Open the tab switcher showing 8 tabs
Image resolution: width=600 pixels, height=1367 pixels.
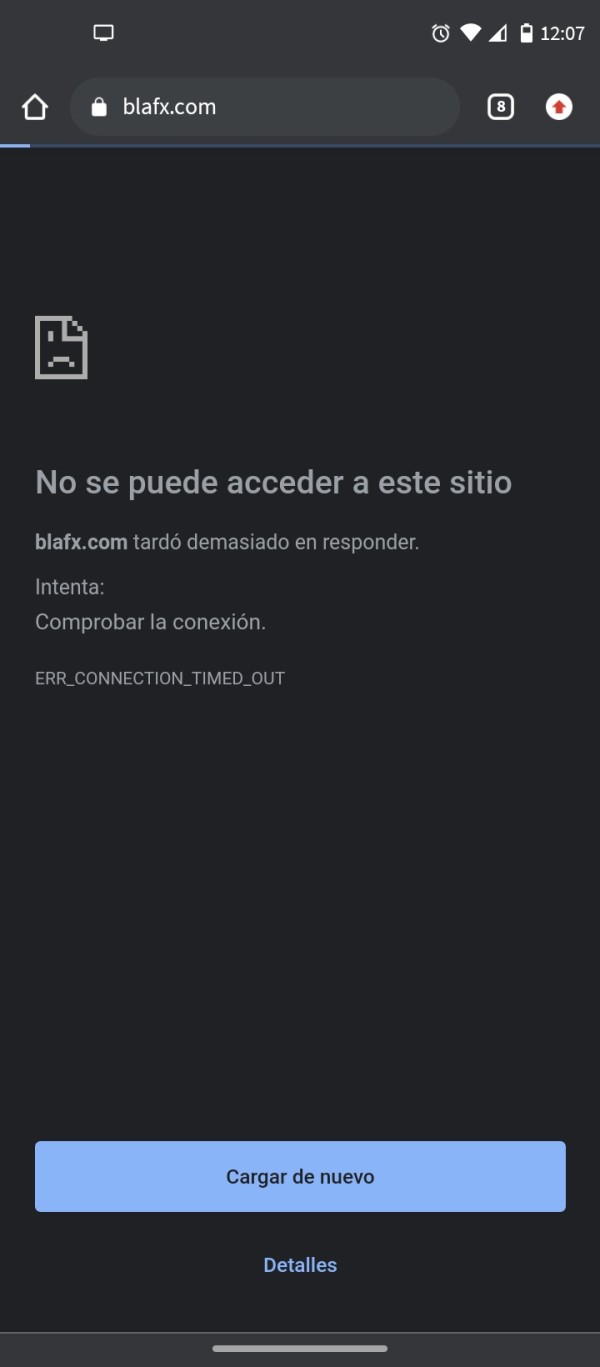tap(500, 107)
